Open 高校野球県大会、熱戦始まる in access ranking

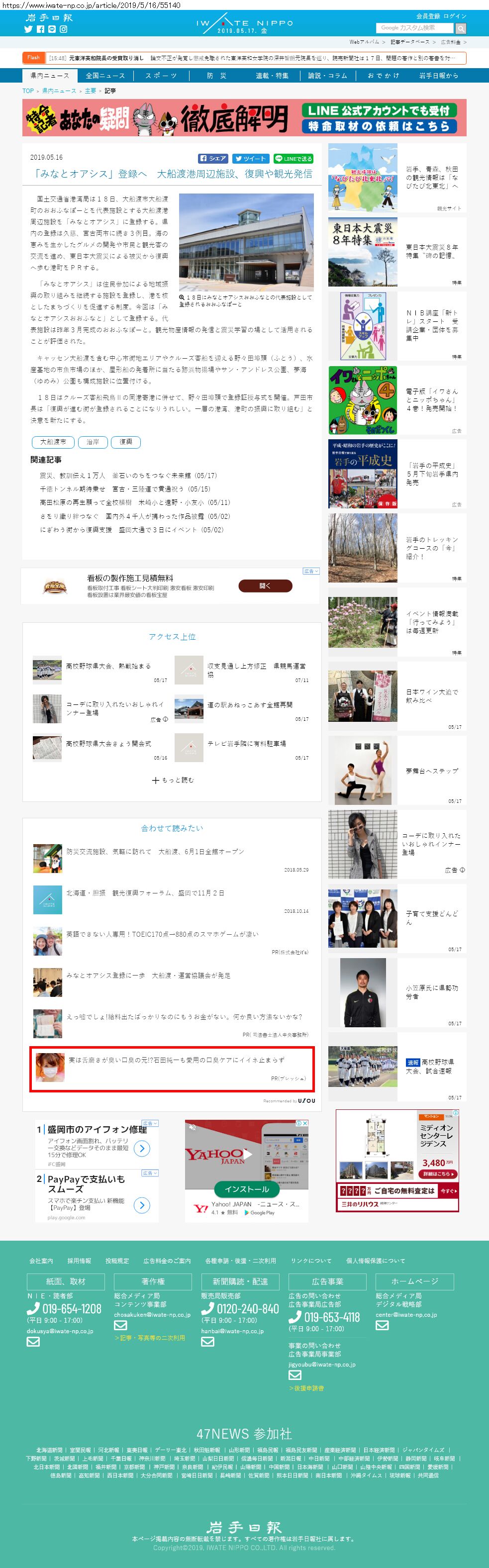tap(108, 666)
